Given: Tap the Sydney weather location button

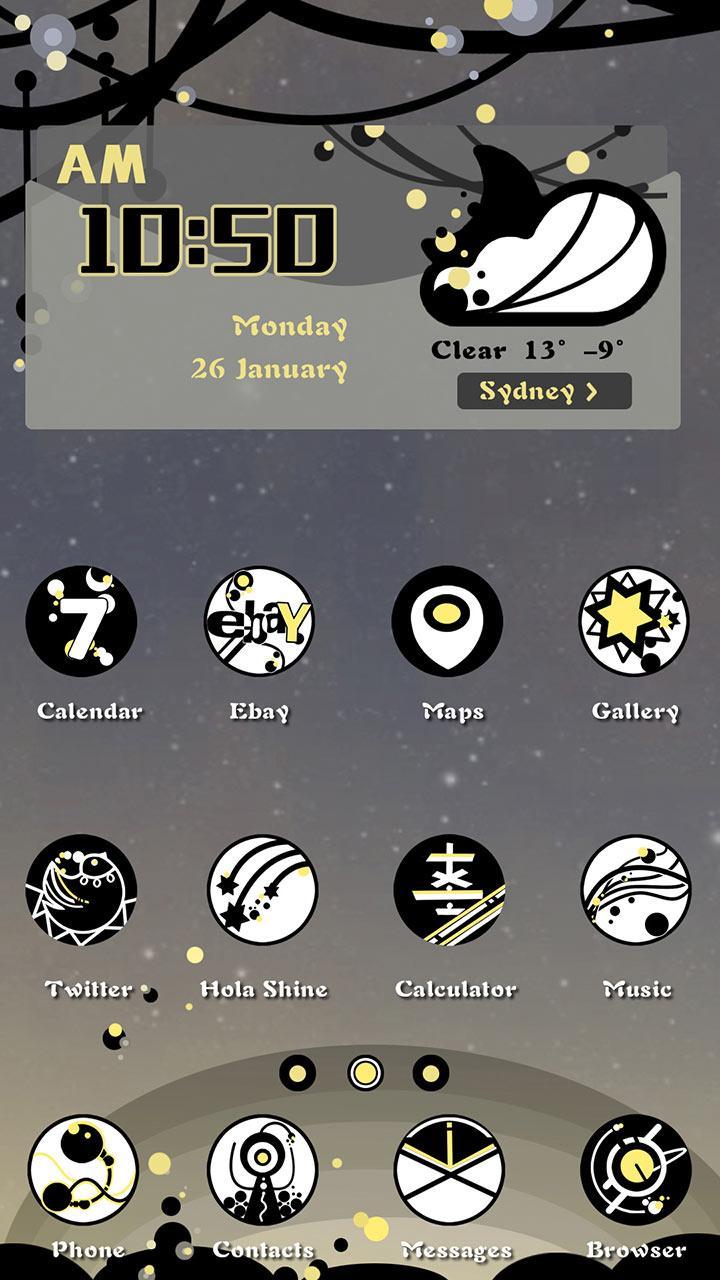Looking at the screenshot, I should point(544,391).
